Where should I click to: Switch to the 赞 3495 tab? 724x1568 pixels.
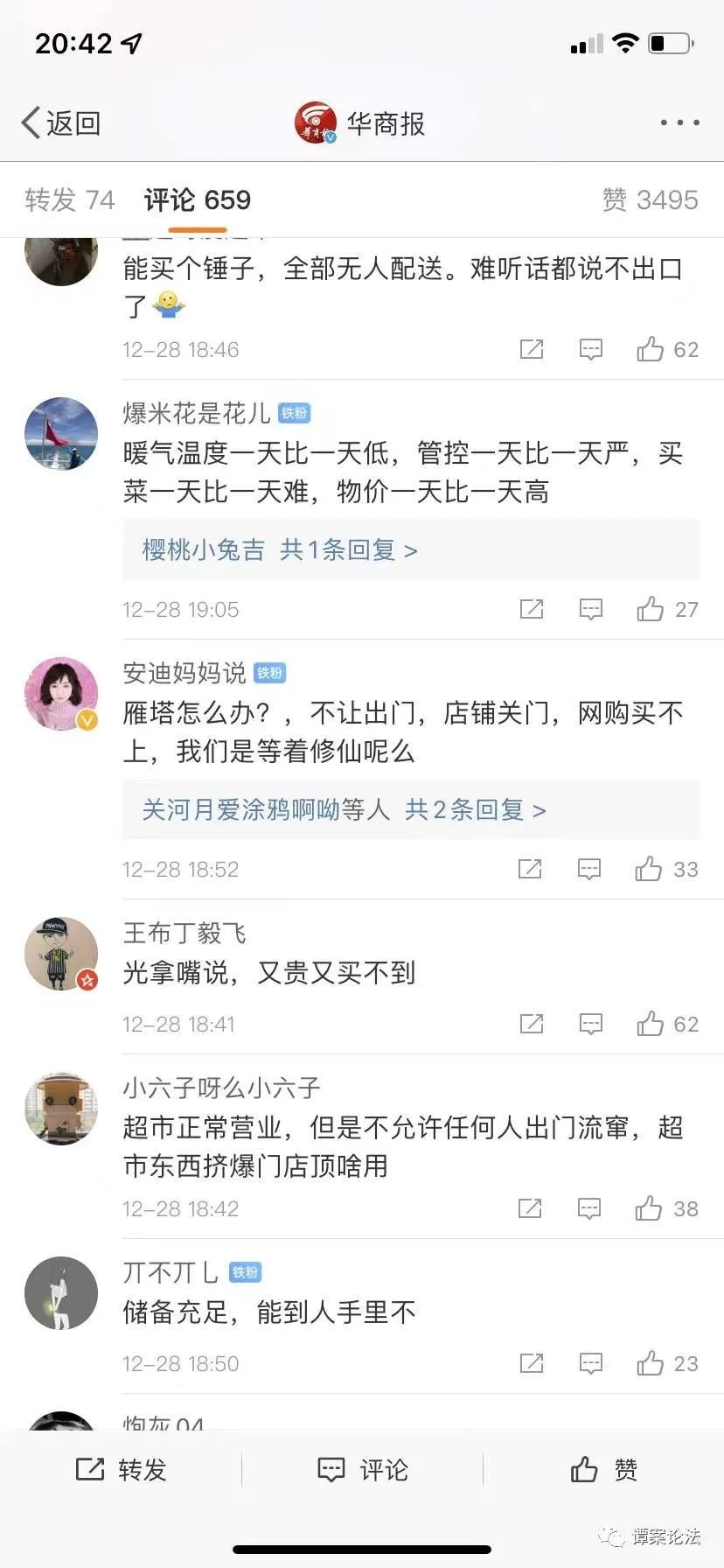pos(650,200)
